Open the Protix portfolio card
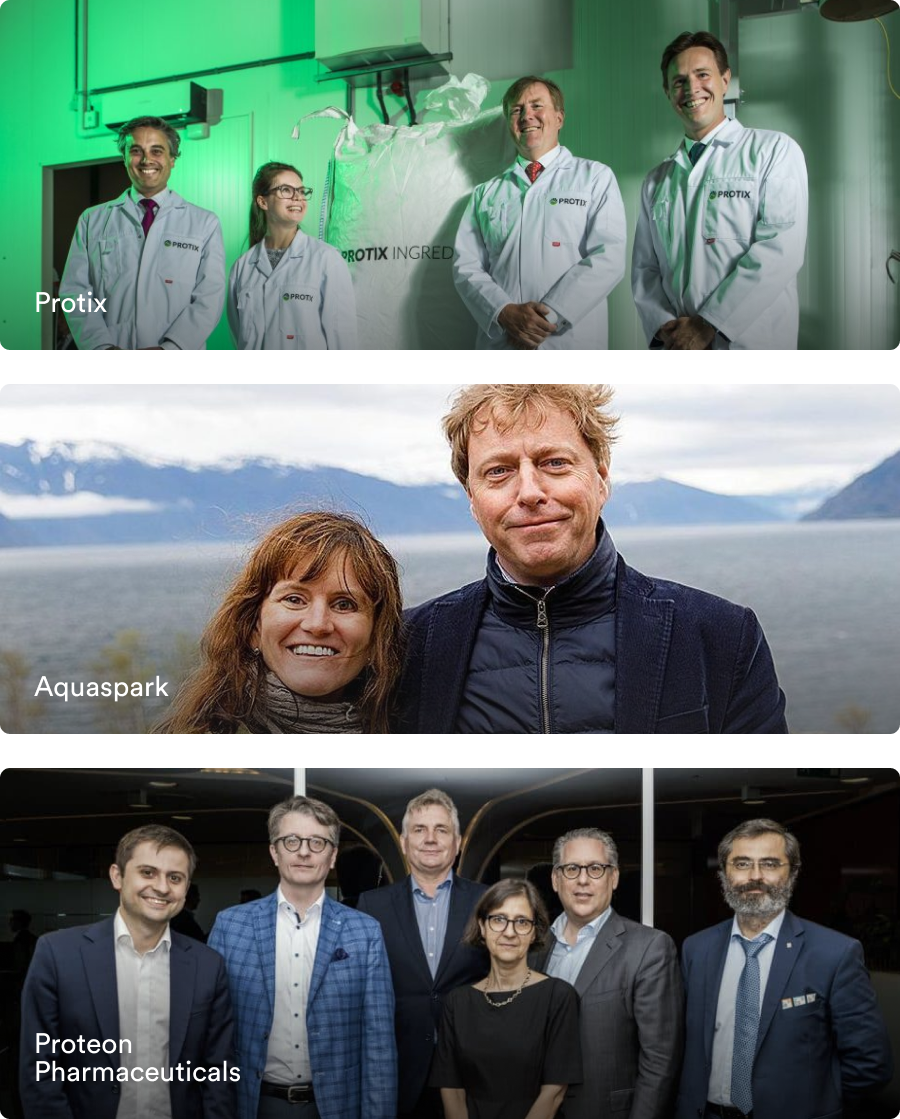900x1119 pixels. [450, 175]
